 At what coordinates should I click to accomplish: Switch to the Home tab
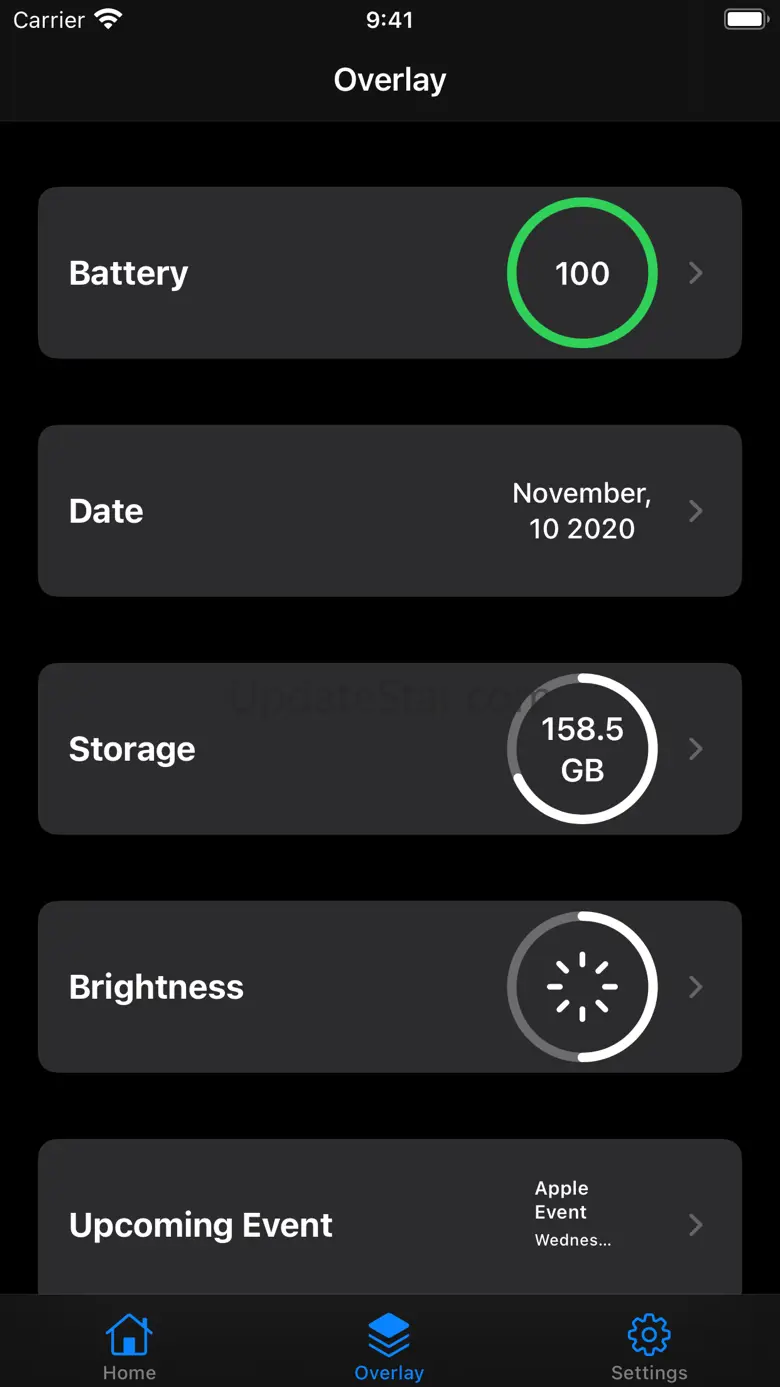129,1345
